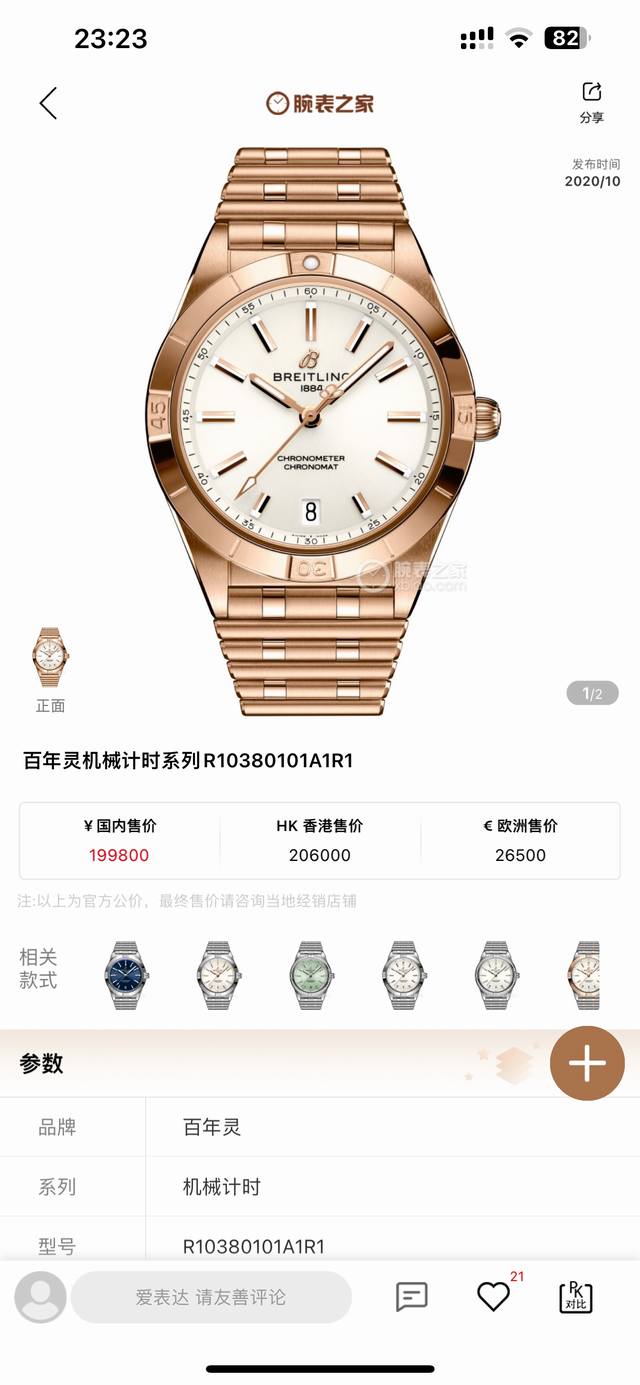
Task: Share this watch page (分享)
Action: pos(591,102)
